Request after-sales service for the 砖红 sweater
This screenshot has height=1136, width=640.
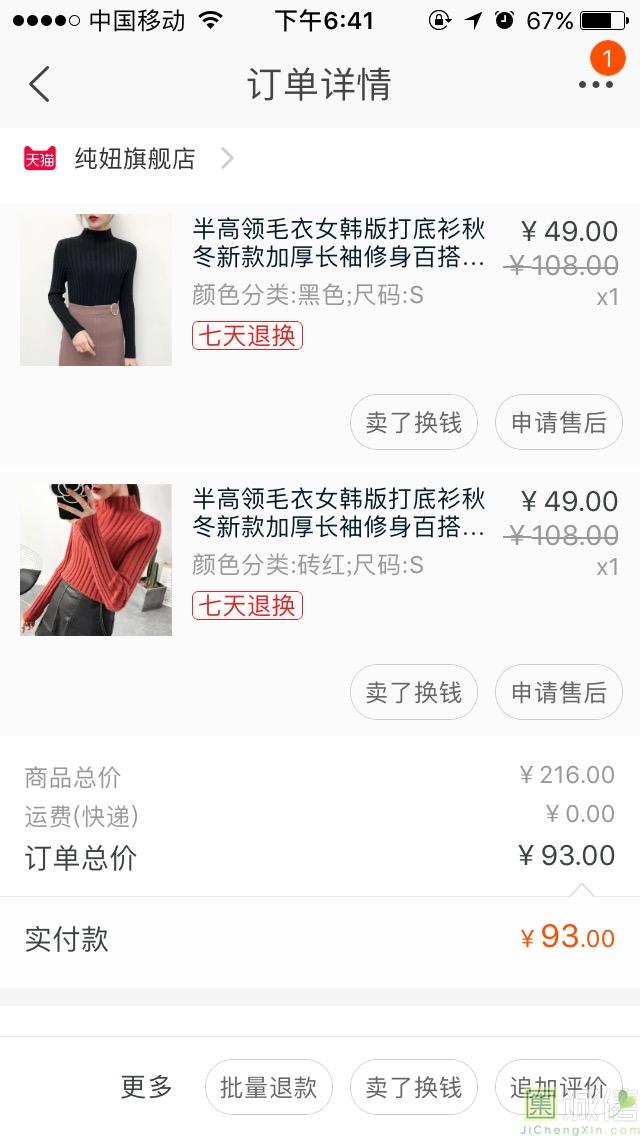coord(558,692)
